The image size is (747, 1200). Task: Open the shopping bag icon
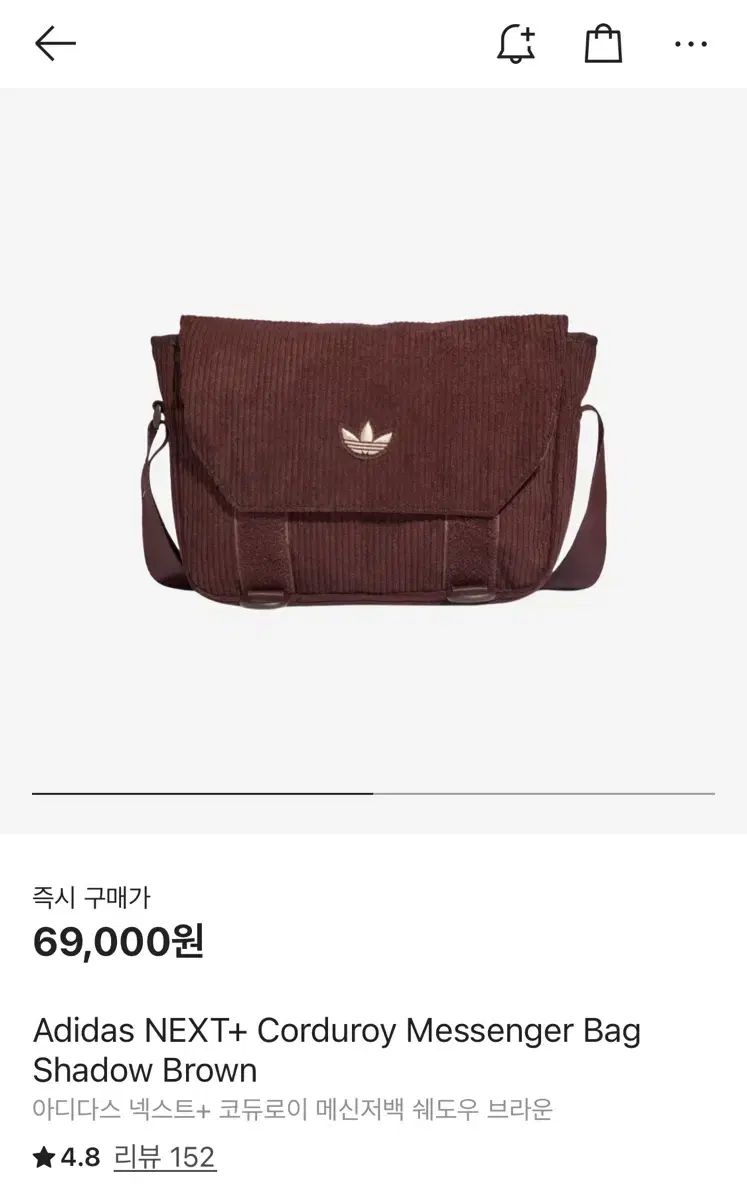(603, 43)
